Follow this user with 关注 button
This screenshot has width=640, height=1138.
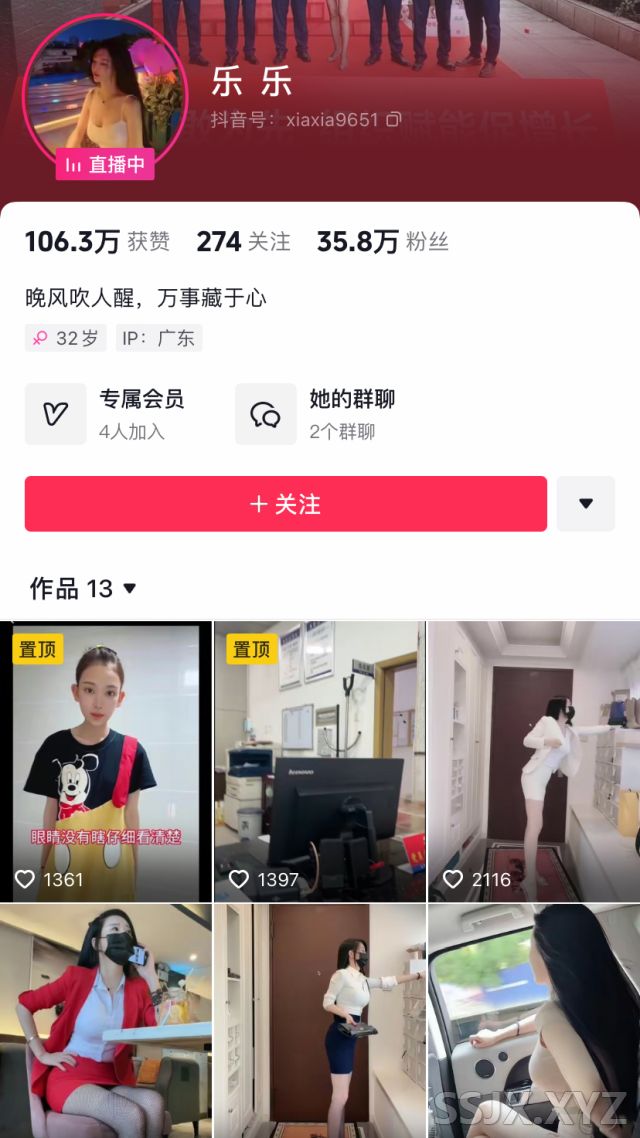point(286,504)
